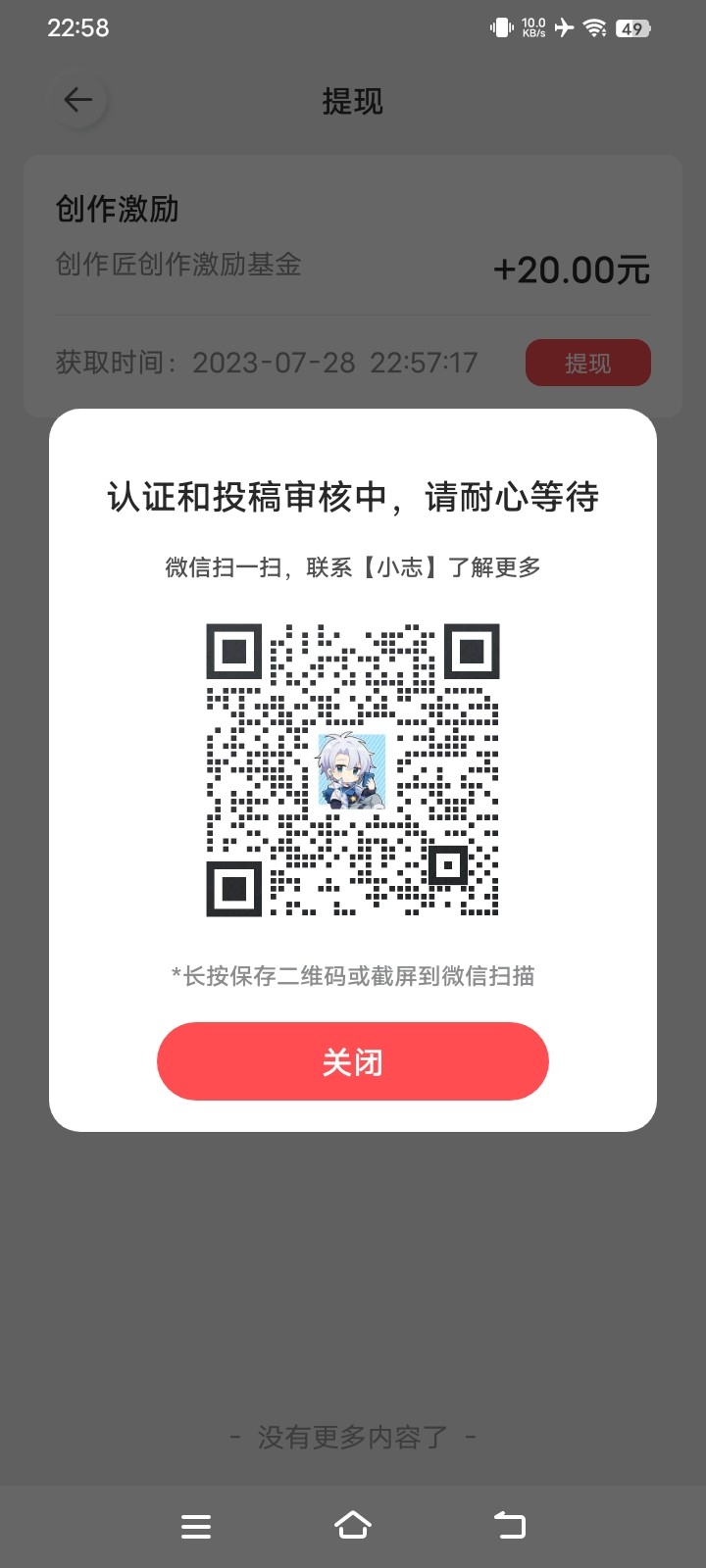Tap the battery indicator showing 49
The image size is (706, 1568).
point(631,27)
